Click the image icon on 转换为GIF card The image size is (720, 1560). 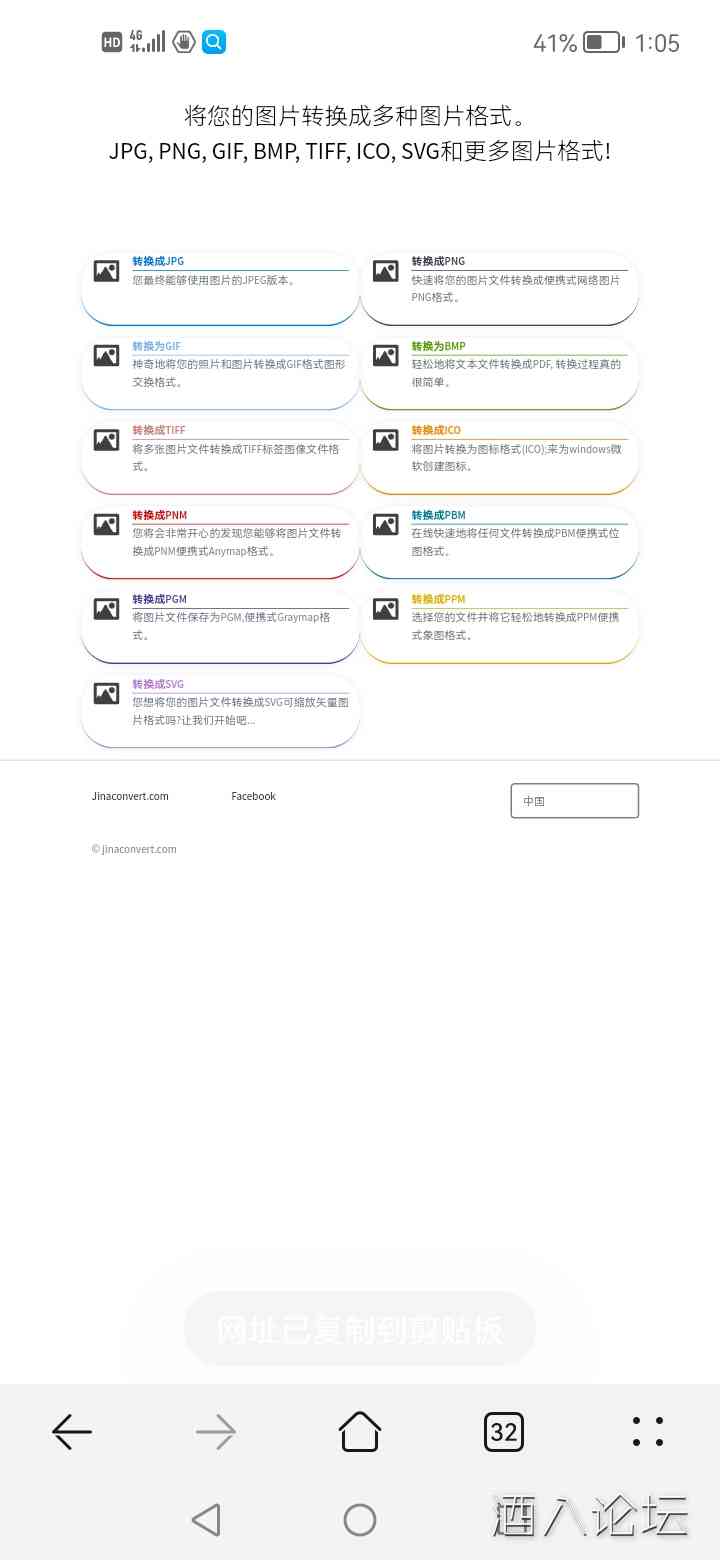(x=105, y=354)
